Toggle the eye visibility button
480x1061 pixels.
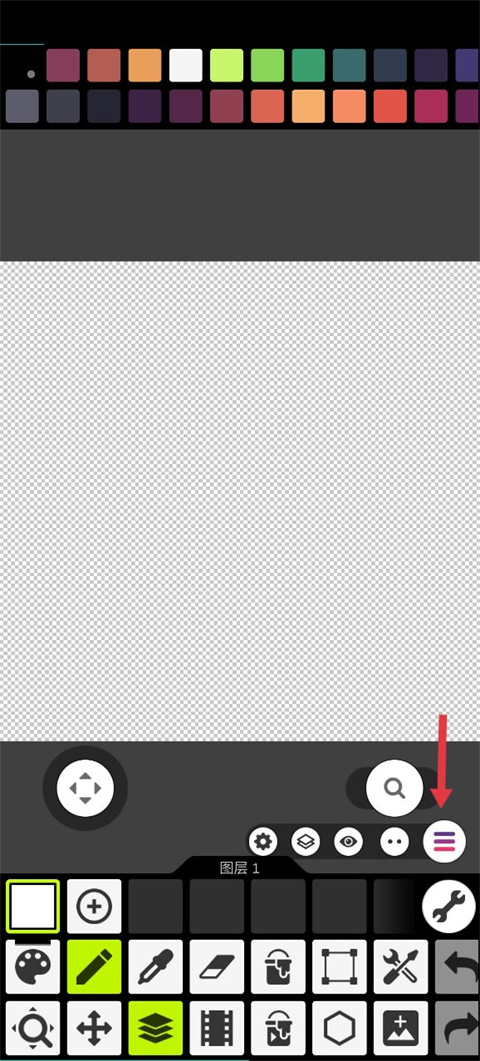click(x=349, y=842)
